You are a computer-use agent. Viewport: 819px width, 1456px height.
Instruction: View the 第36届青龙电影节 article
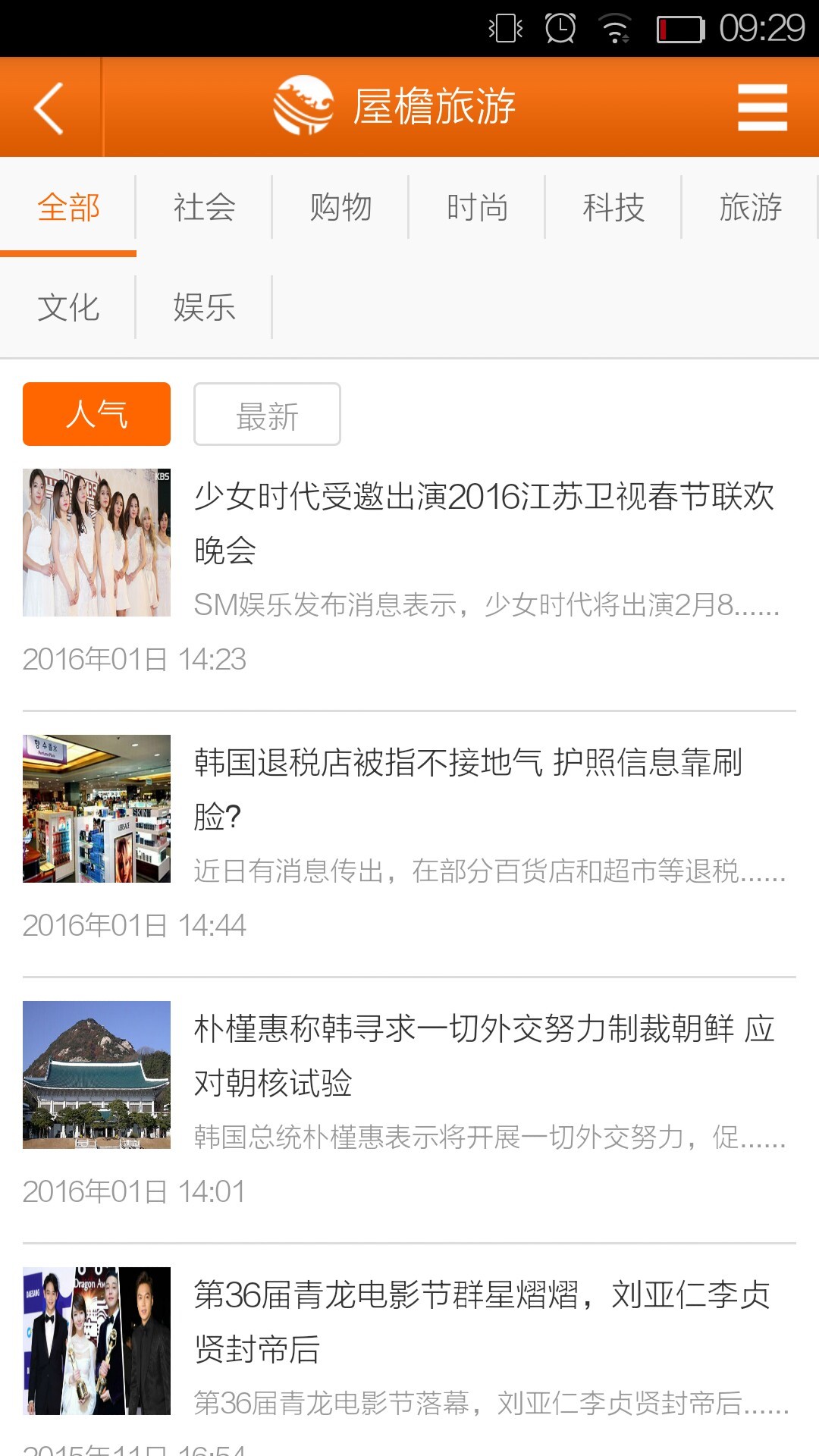click(482, 1321)
